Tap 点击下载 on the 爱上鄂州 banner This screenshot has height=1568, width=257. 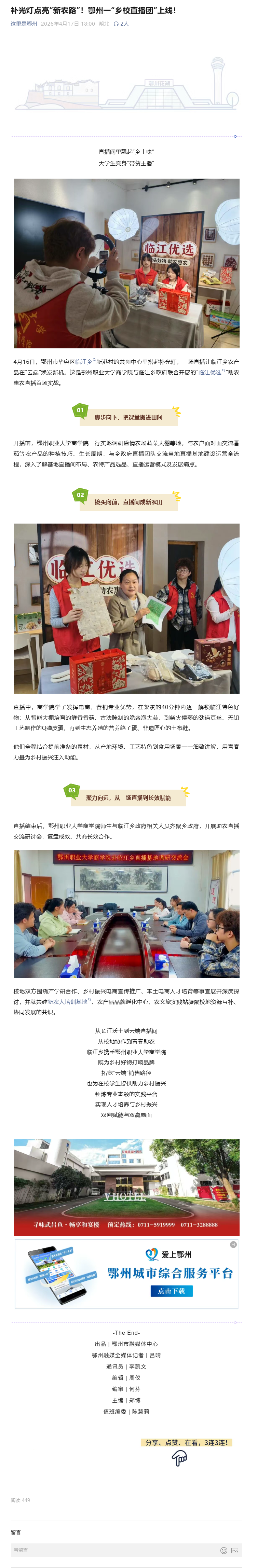pos(172,1290)
